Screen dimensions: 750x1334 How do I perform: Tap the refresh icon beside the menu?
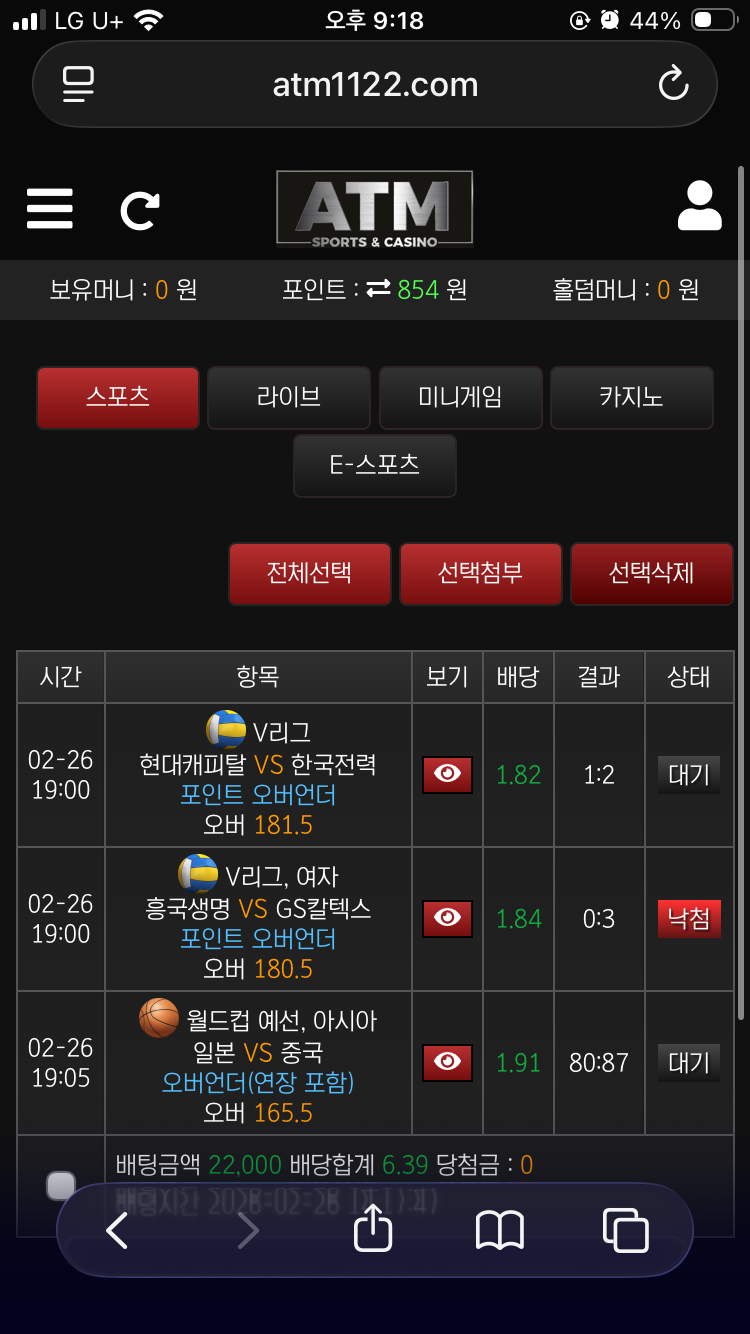tap(139, 210)
